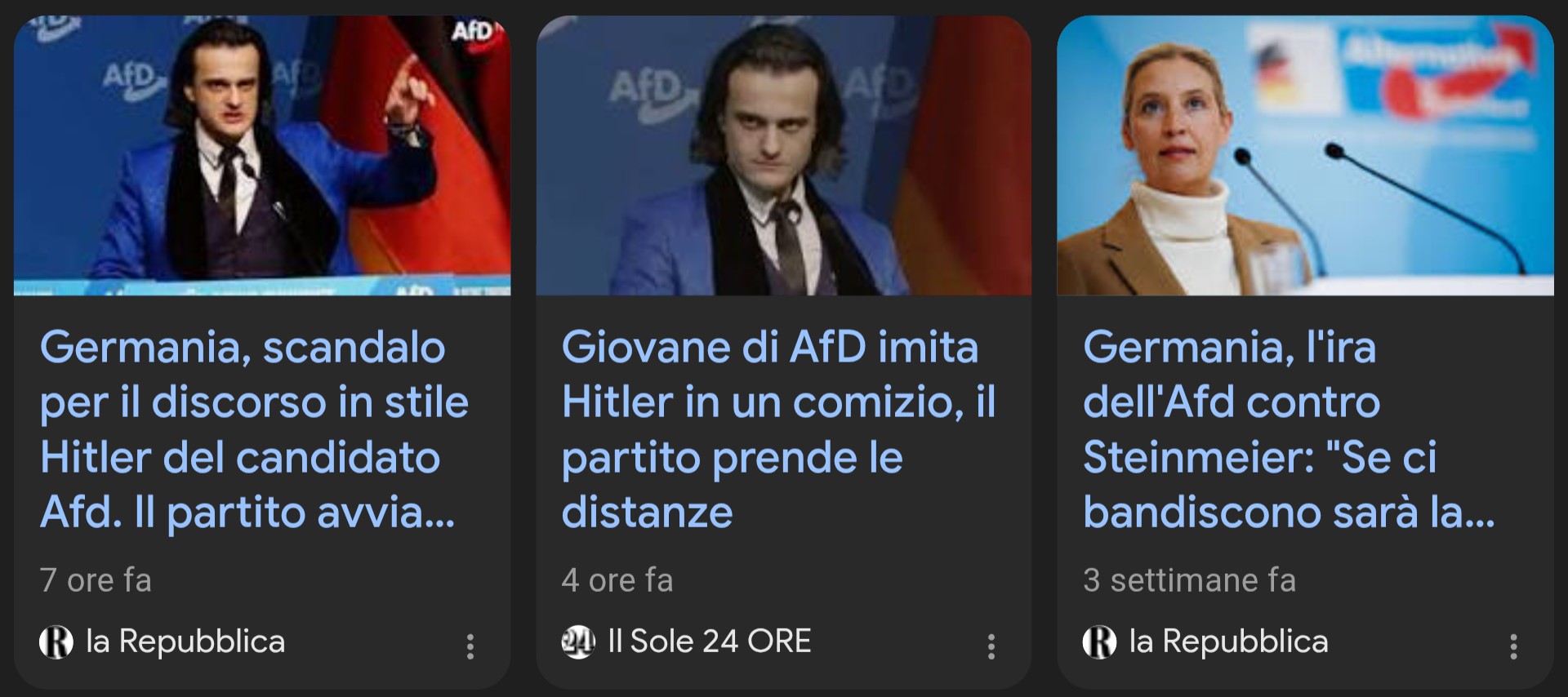Image resolution: width=1568 pixels, height=697 pixels.
Task: Open the overflow menu on the 3 settimane fa card
Action: [1512, 646]
